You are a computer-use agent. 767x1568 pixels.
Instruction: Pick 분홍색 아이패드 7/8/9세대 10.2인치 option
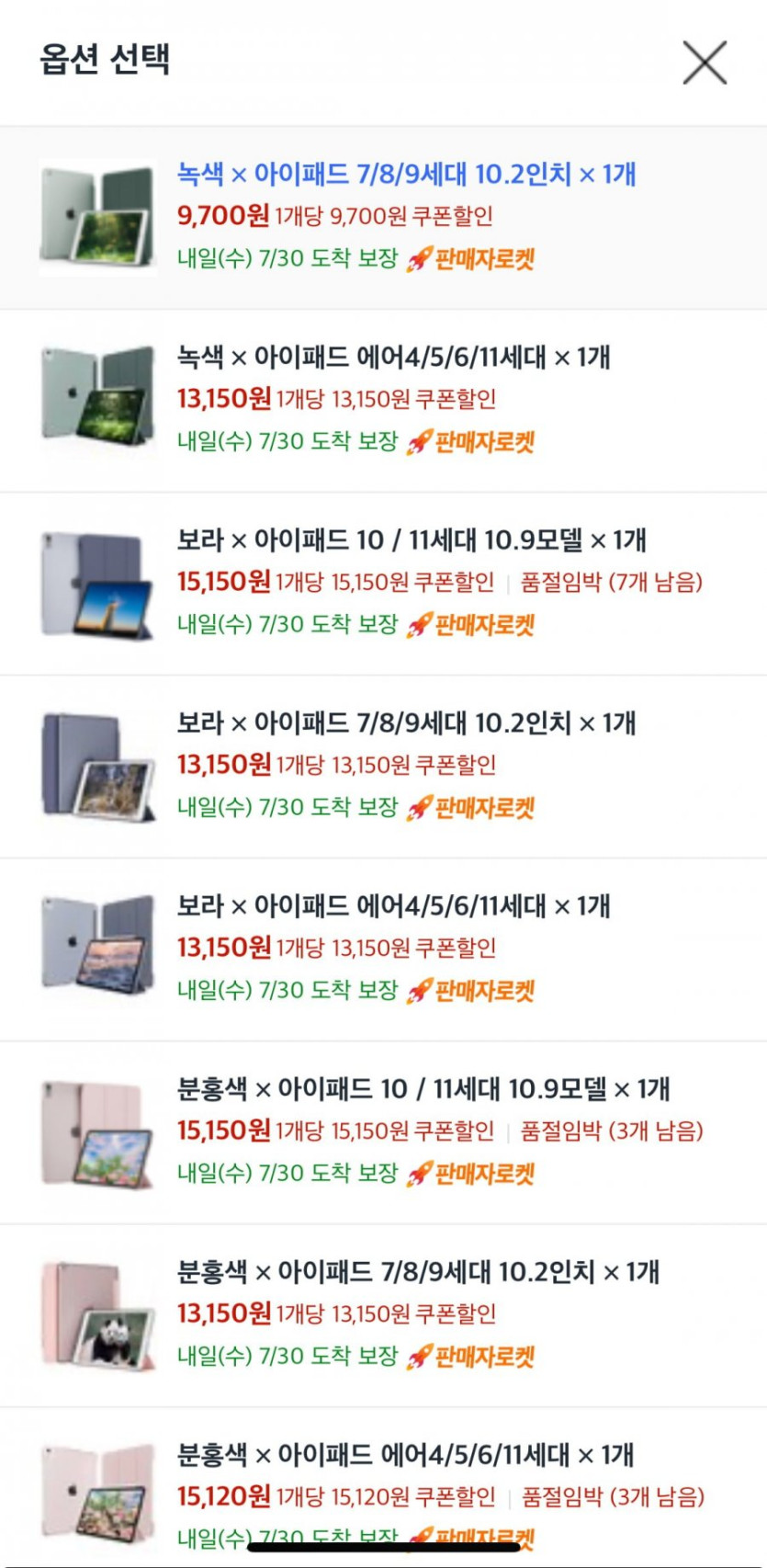click(x=418, y=1272)
